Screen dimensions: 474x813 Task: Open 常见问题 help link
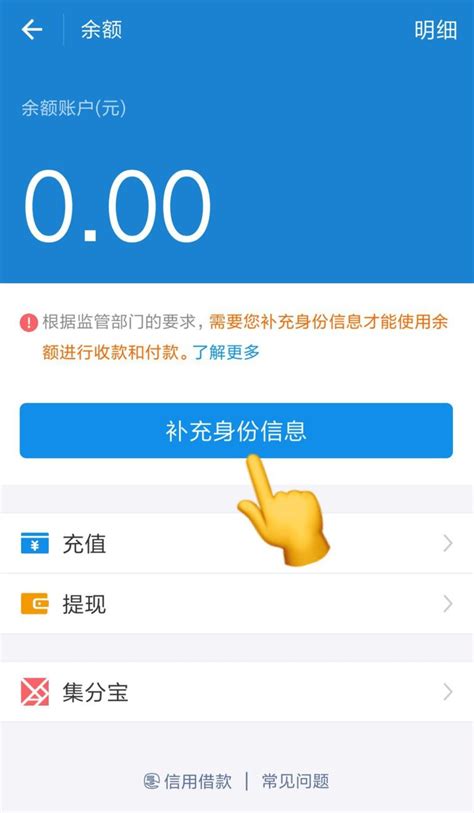click(296, 781)
